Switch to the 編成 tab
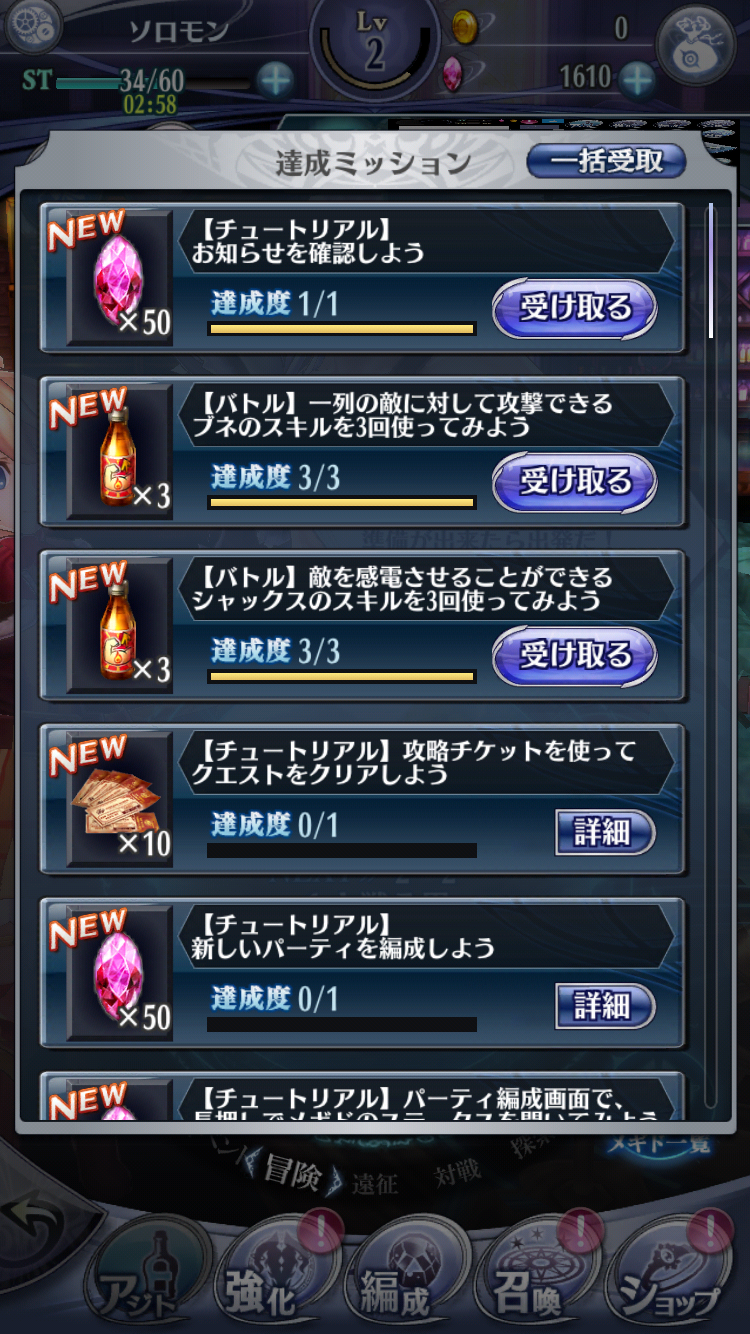Viewport: 750px width, 1334px height. tap(393, 1285)
